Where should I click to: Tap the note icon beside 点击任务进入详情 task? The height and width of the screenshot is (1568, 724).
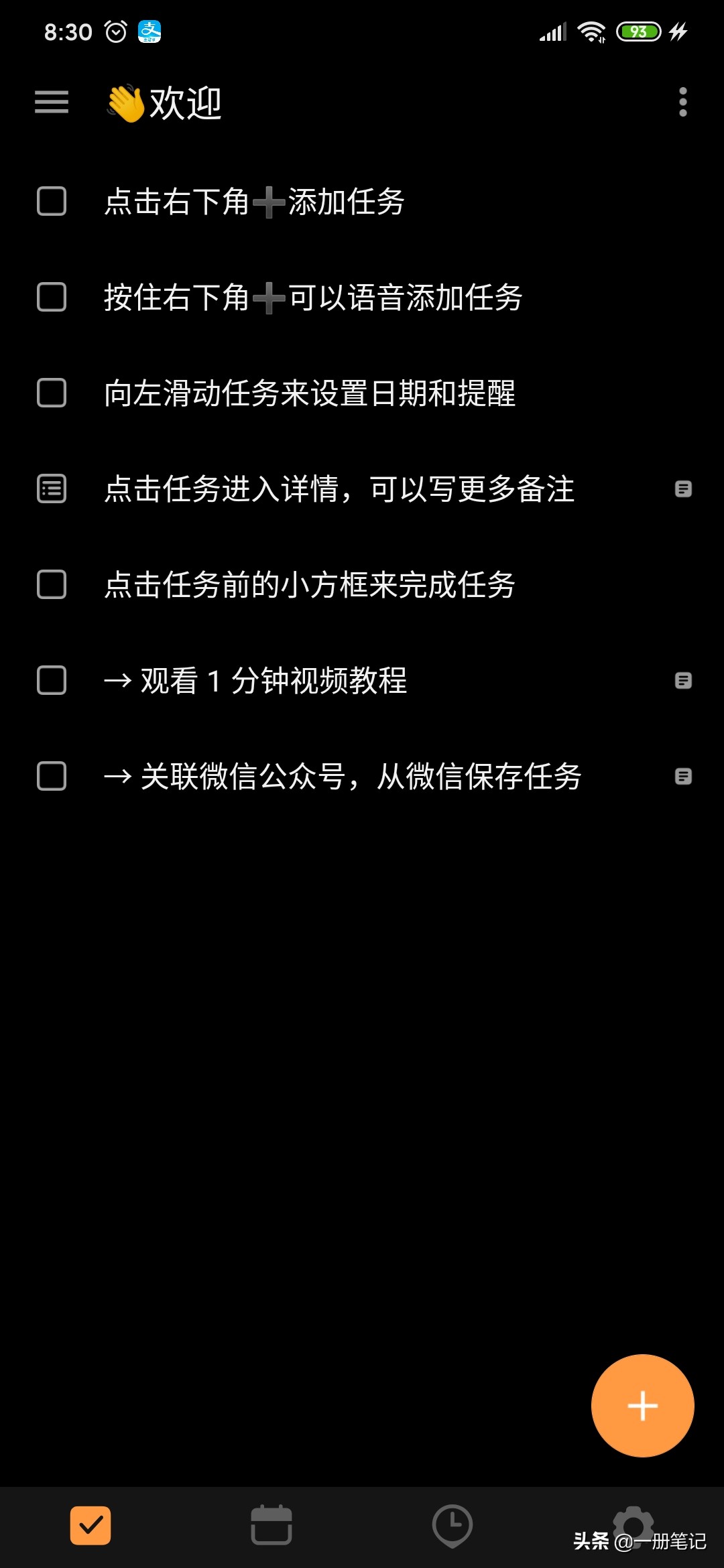tap(684, 489)
